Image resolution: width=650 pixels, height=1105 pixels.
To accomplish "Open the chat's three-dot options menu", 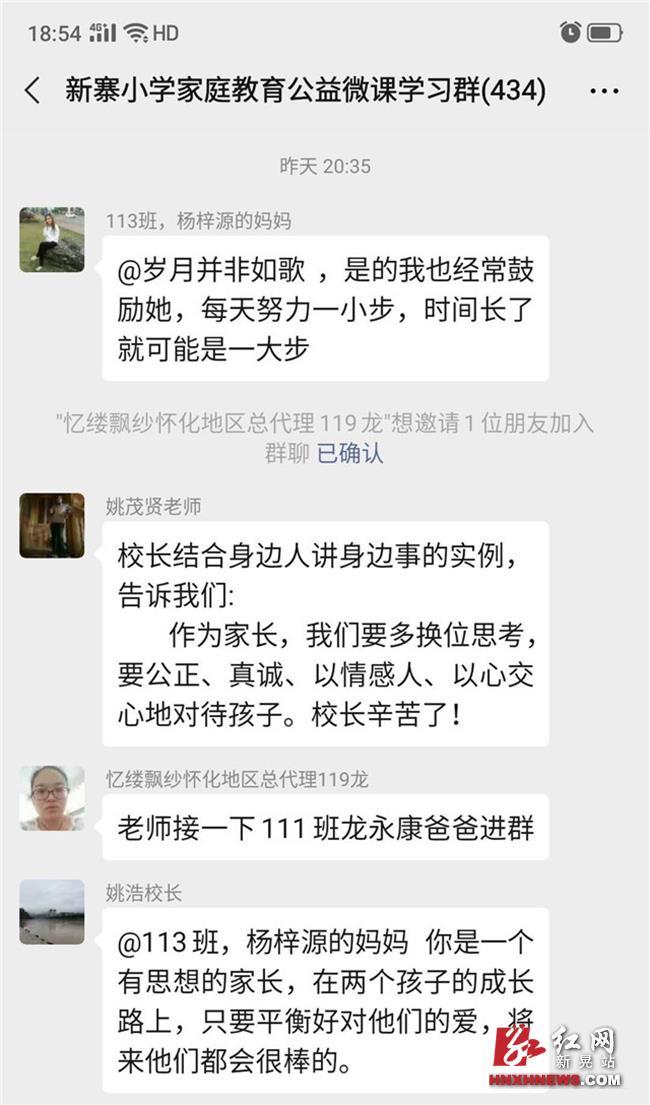I will (604, 92).
